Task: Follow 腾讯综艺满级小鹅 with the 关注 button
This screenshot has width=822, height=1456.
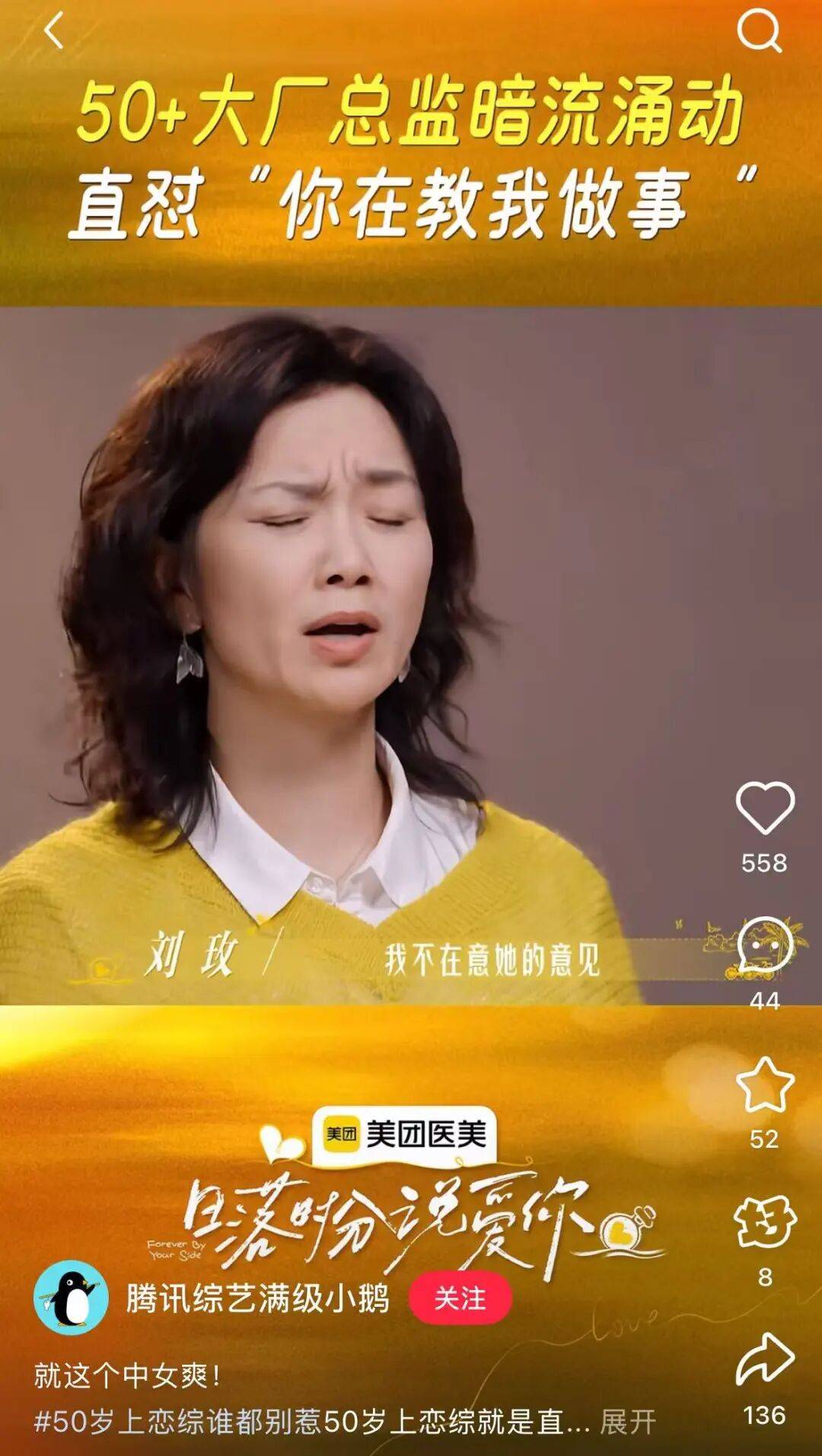Action: [x=460, y=1298]
